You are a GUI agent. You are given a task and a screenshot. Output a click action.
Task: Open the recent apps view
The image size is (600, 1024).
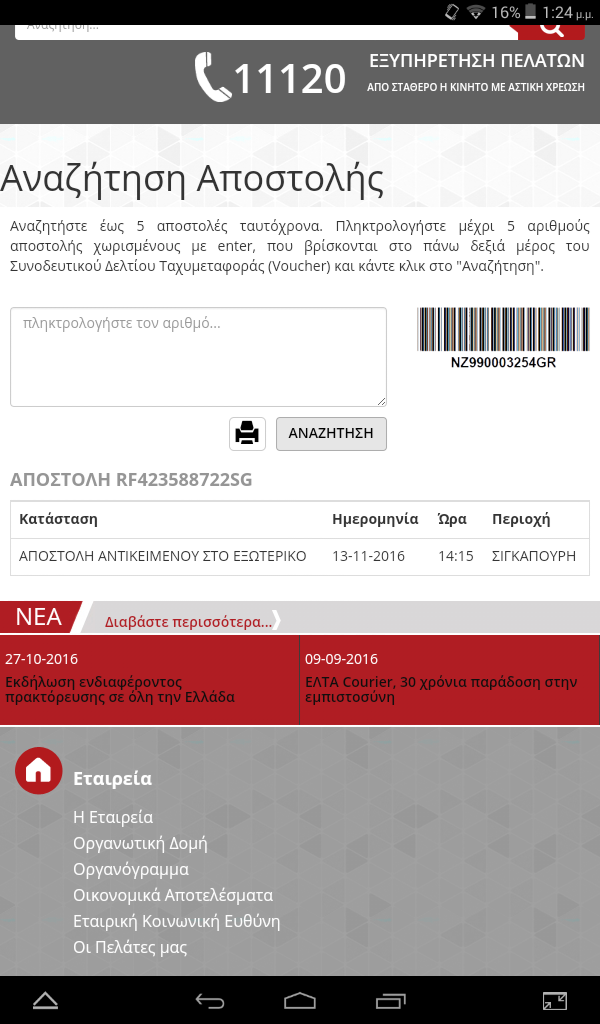click(389, 1000)
